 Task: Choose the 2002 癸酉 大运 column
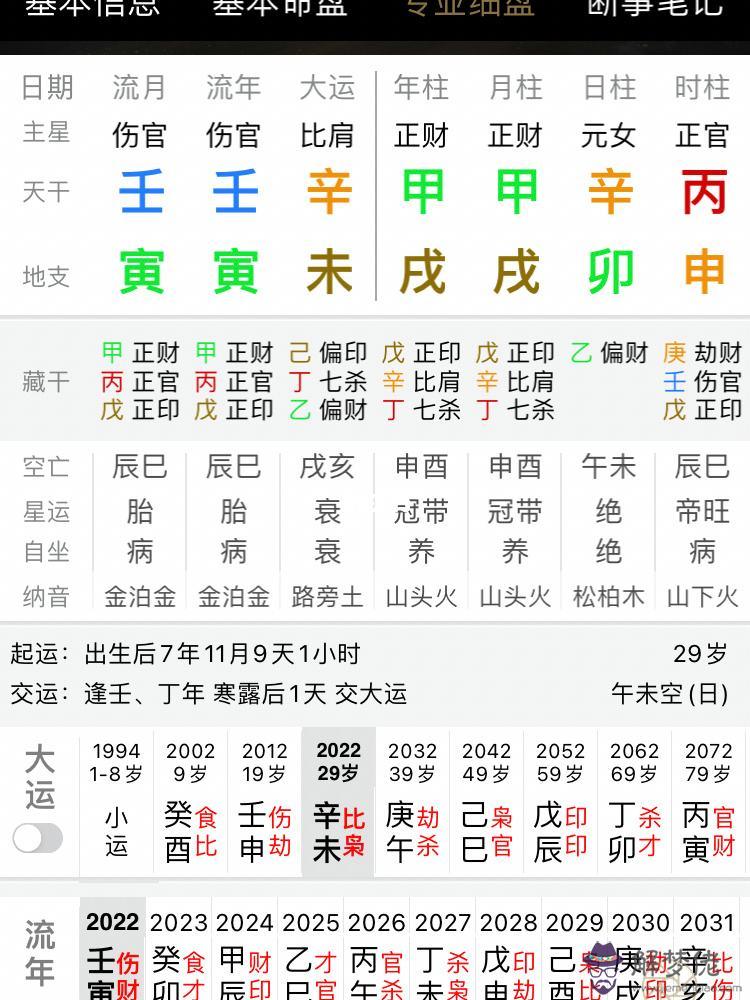[x=191, y=802]
